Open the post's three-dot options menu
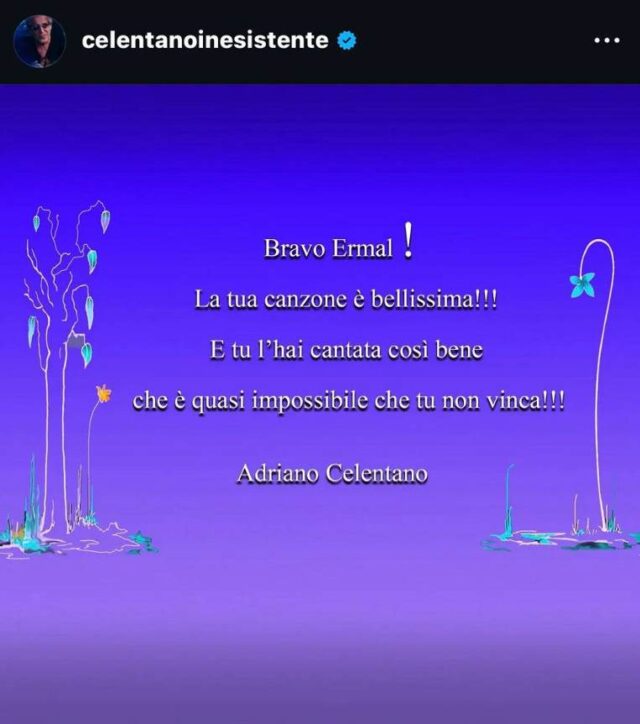 point(608,41)
